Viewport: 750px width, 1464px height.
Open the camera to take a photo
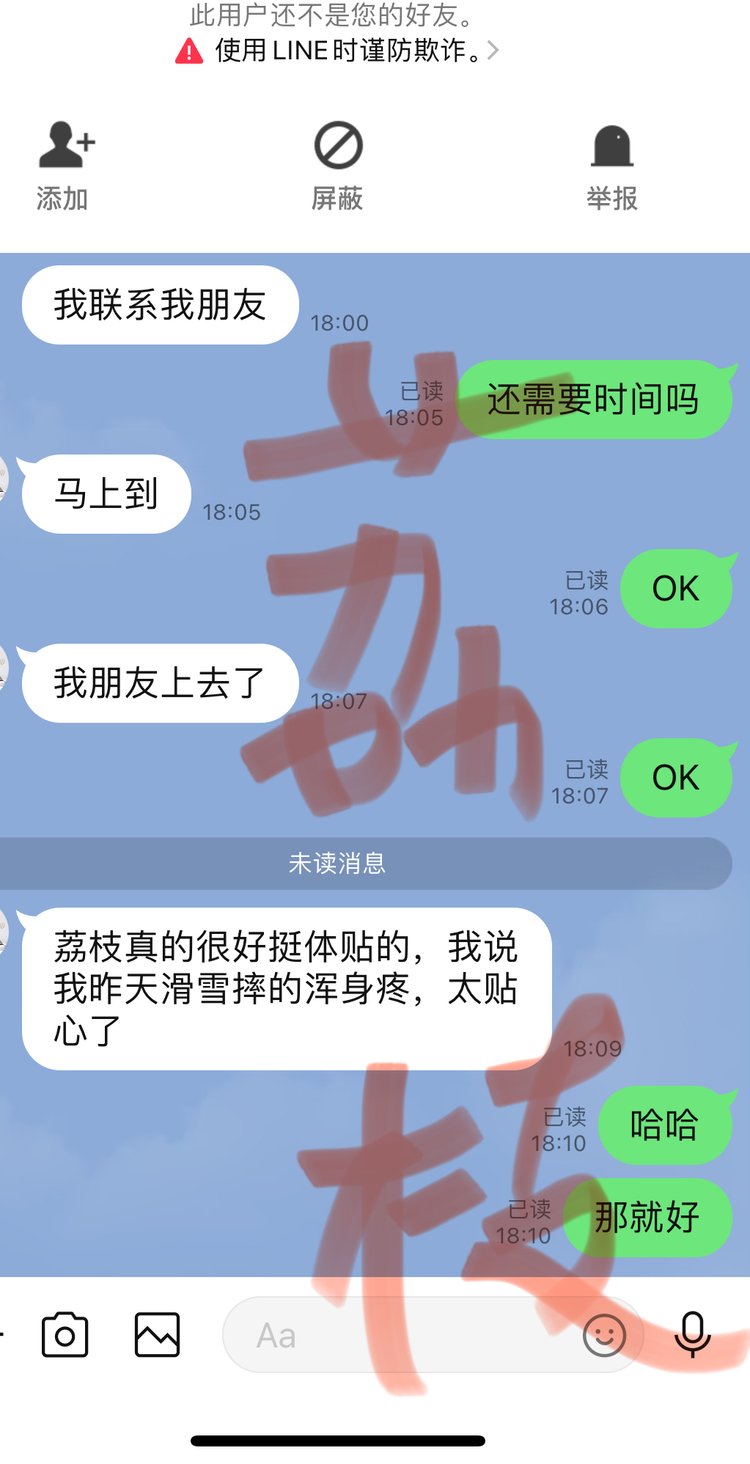pos(65,1335)
